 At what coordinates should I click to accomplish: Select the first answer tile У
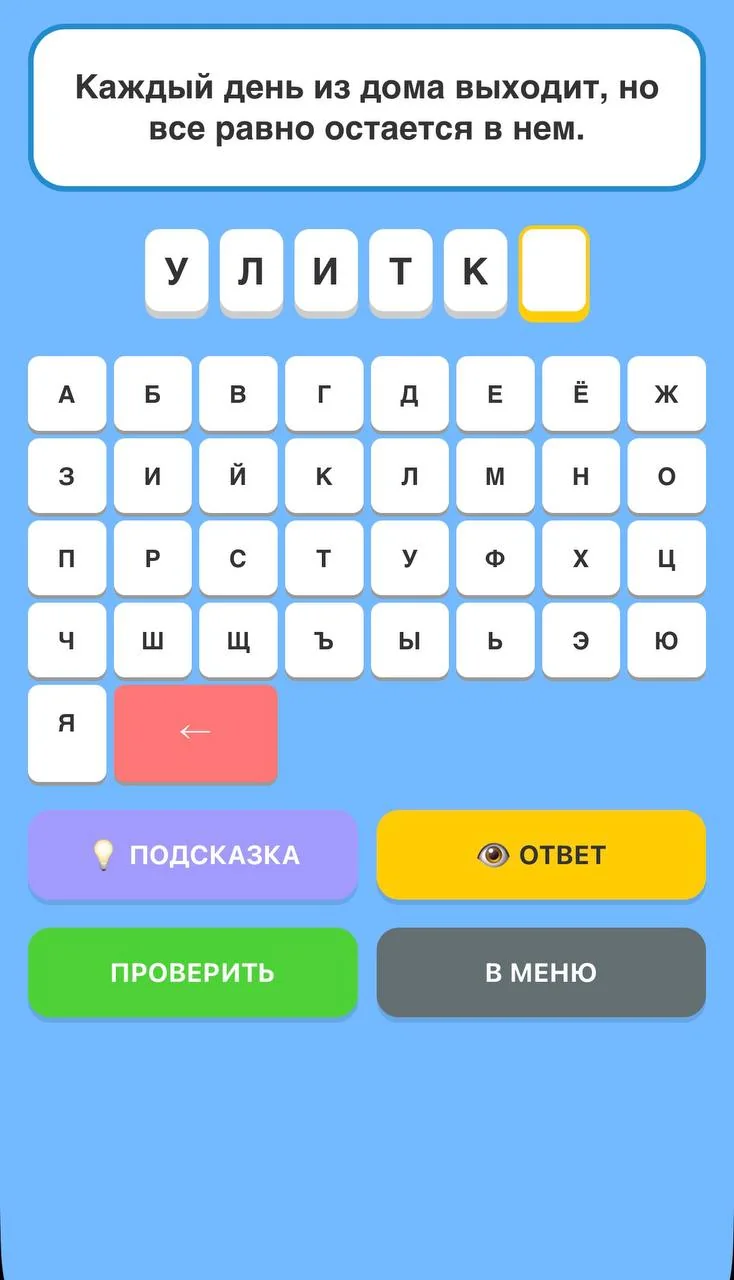[x=177, y=272]
